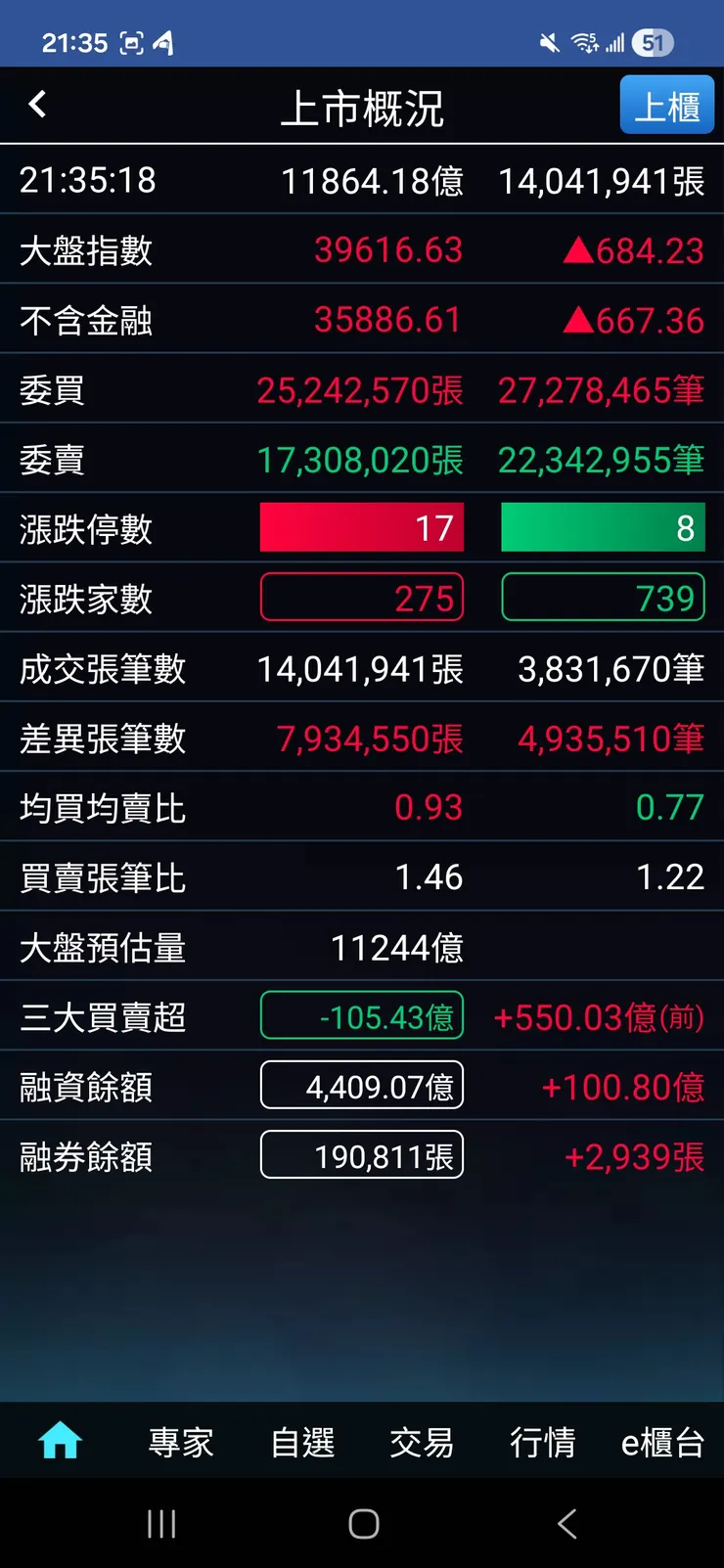
Task: Toggle the 三大買賣超 -105.43億 box
Action: 361,1016
